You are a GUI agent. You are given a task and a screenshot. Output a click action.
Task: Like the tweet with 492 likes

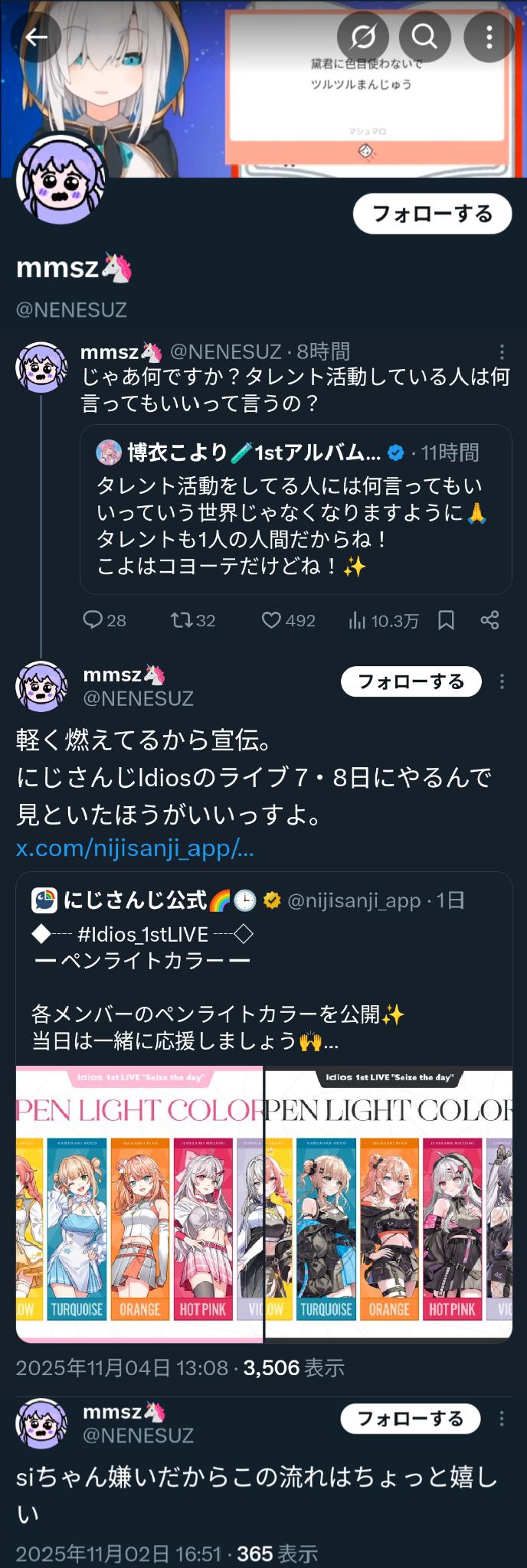pyautogui.click(x=272, y=620)
